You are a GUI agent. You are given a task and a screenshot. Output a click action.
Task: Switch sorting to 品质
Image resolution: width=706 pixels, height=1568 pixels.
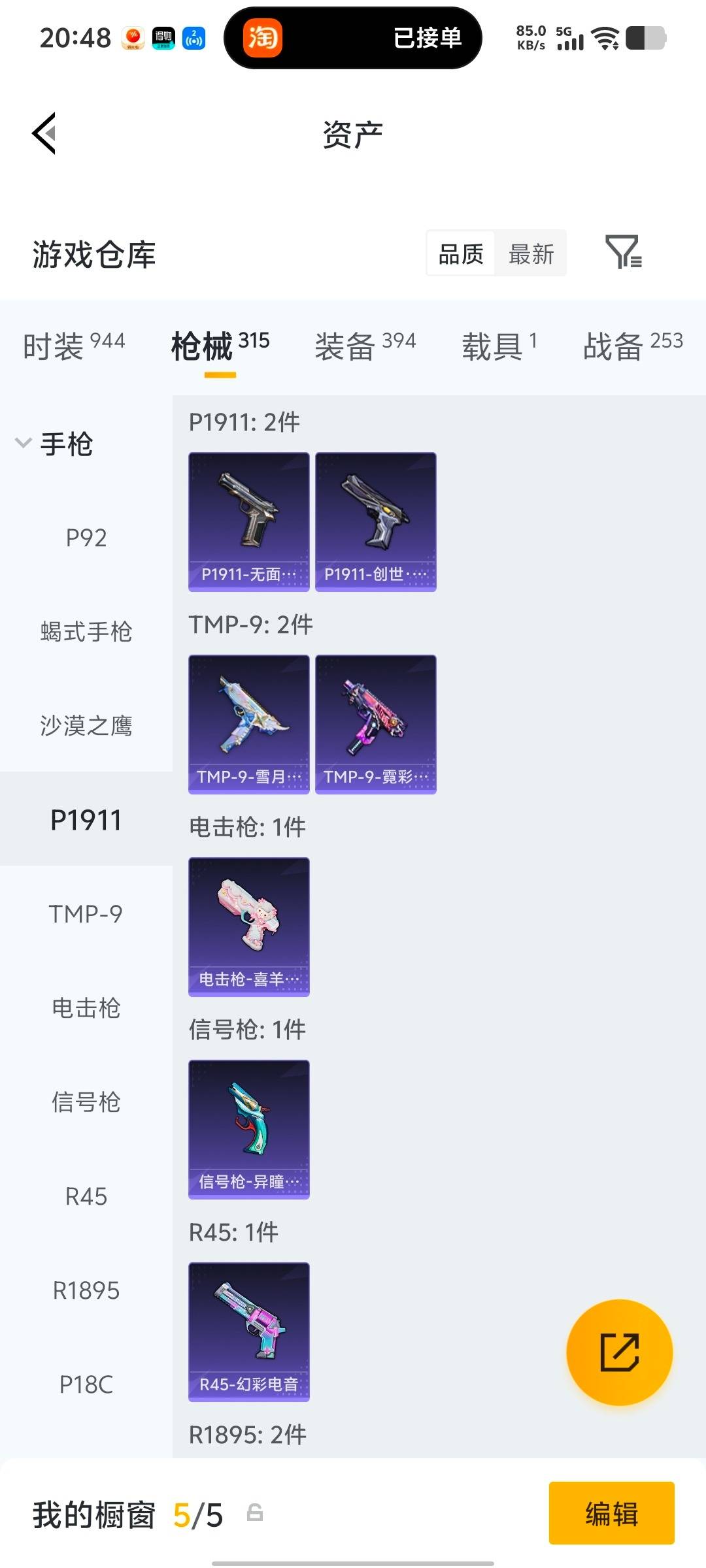coord(460,253)
